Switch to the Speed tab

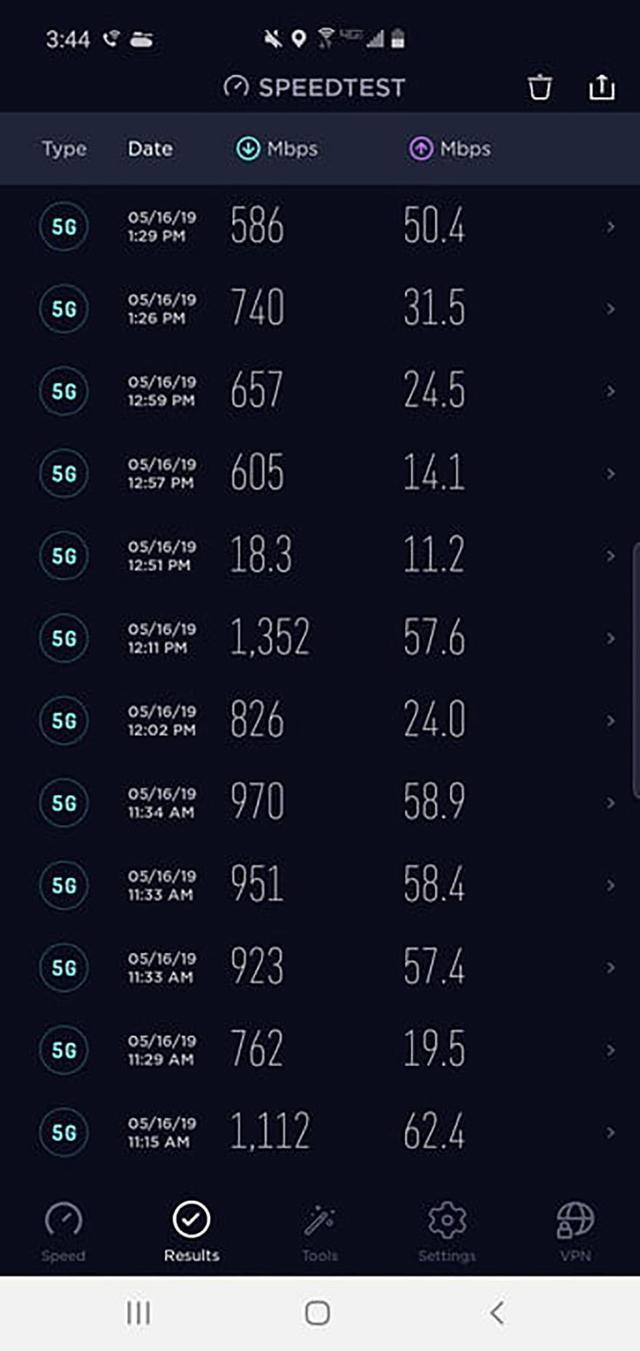point(63,1232)
